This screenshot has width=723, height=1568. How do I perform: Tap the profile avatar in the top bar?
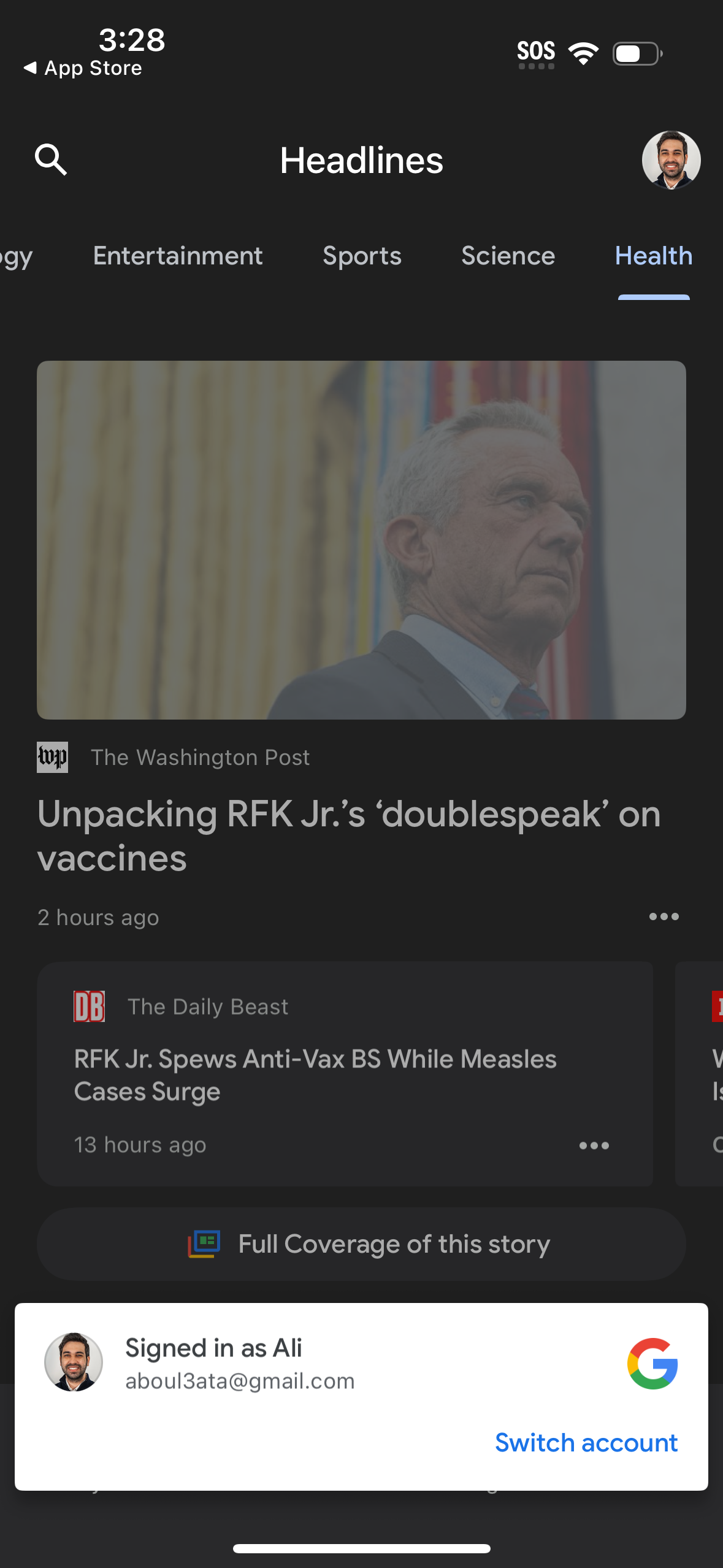tap(671, 160)
